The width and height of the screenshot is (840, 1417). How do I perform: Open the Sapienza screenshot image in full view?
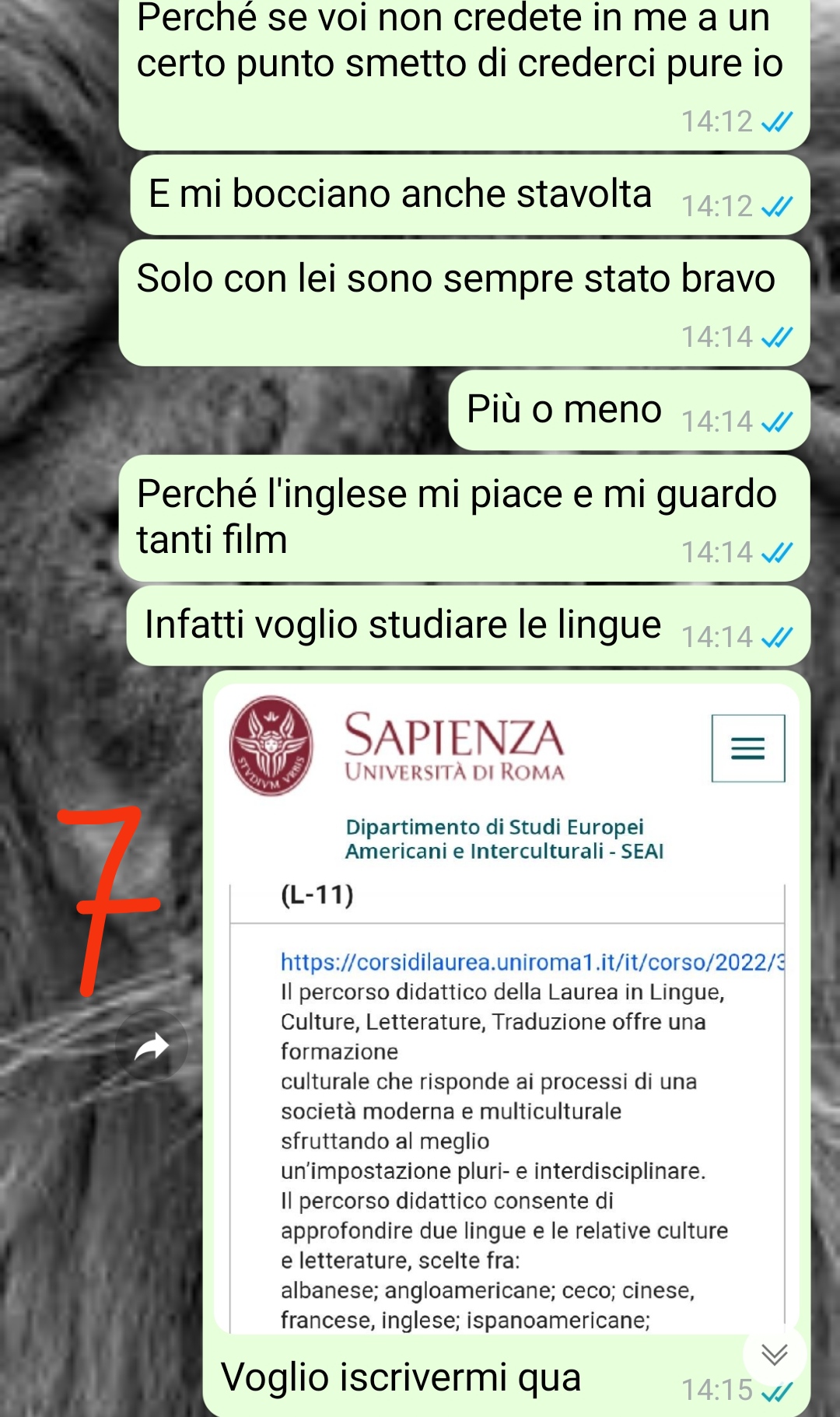click(x=507, y=1009)
